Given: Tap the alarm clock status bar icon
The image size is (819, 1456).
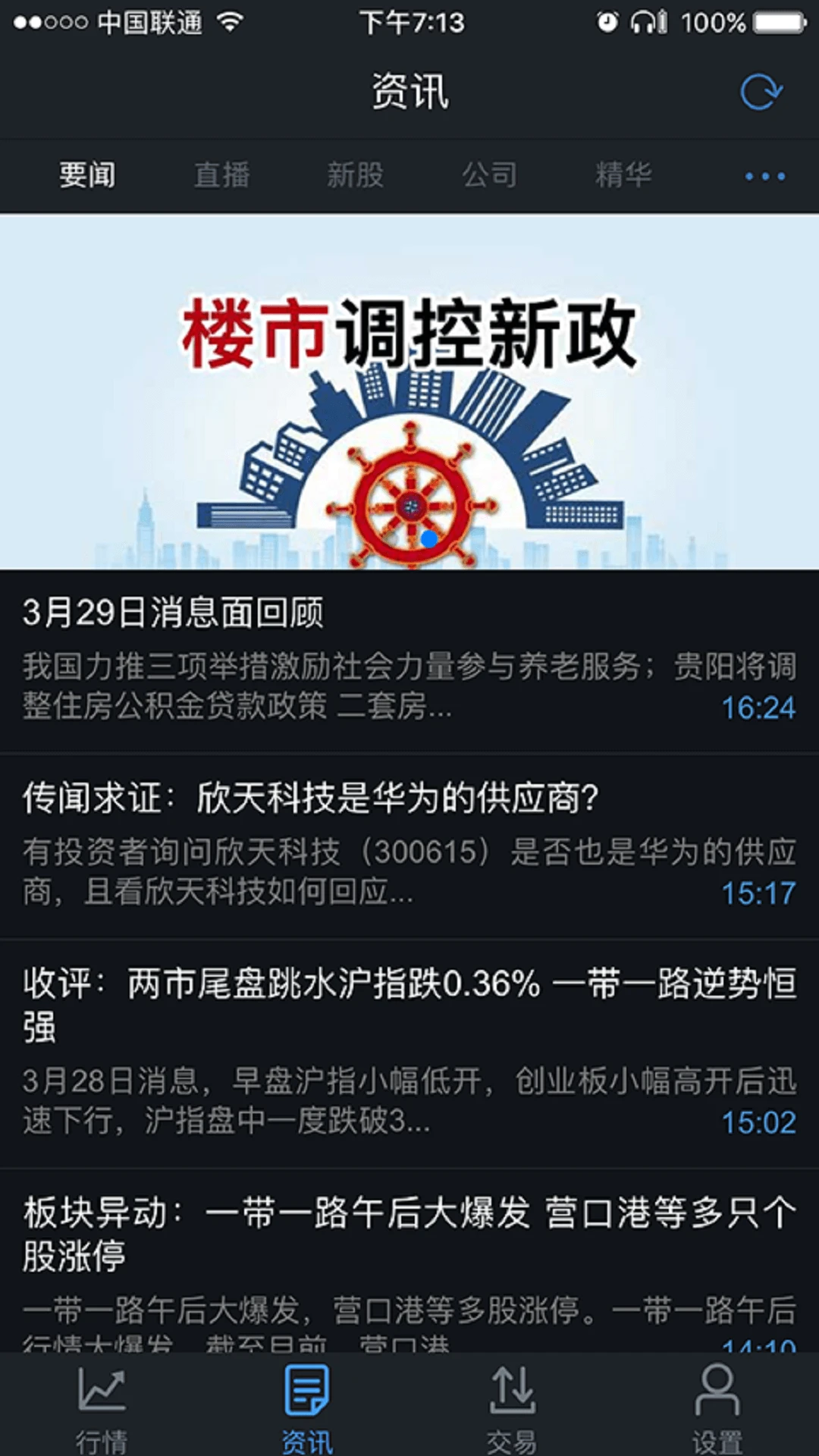Looking at the screenshot, I should [x=607, y=23].
